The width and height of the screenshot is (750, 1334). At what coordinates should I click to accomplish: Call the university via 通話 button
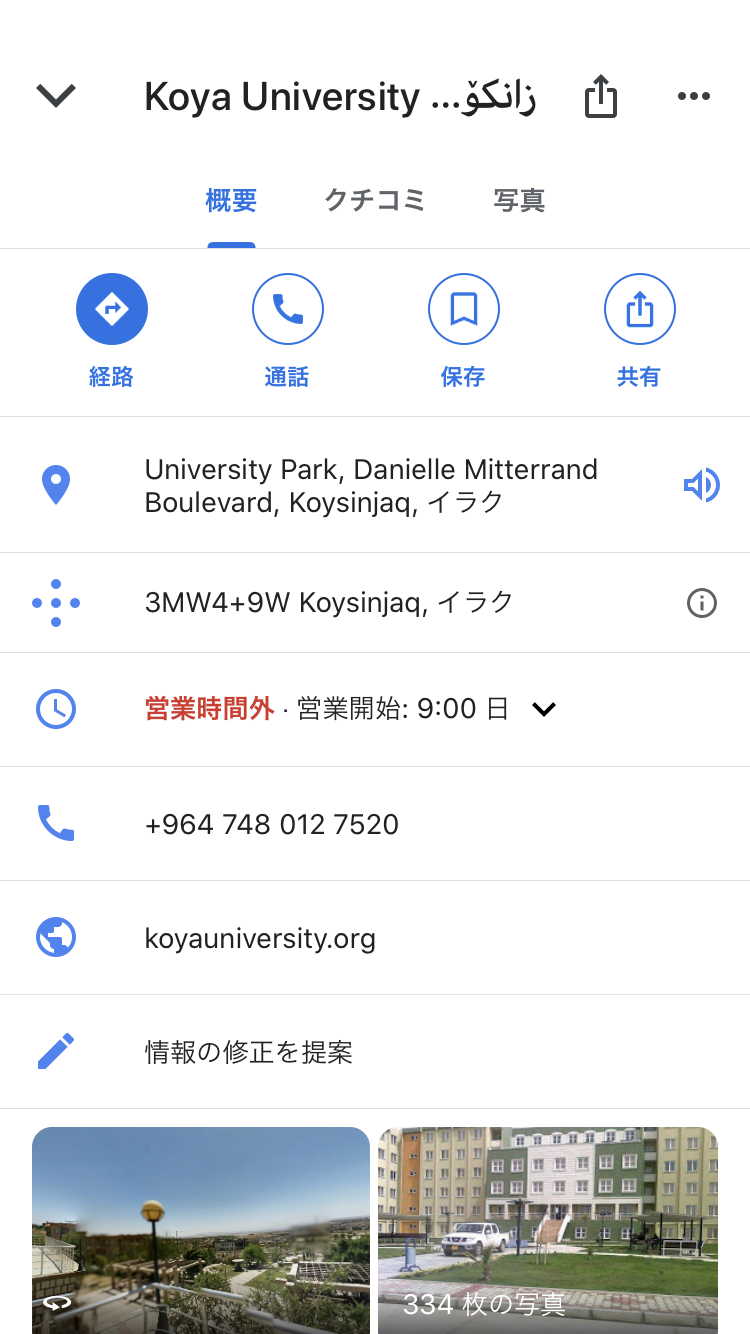[287, 310]
